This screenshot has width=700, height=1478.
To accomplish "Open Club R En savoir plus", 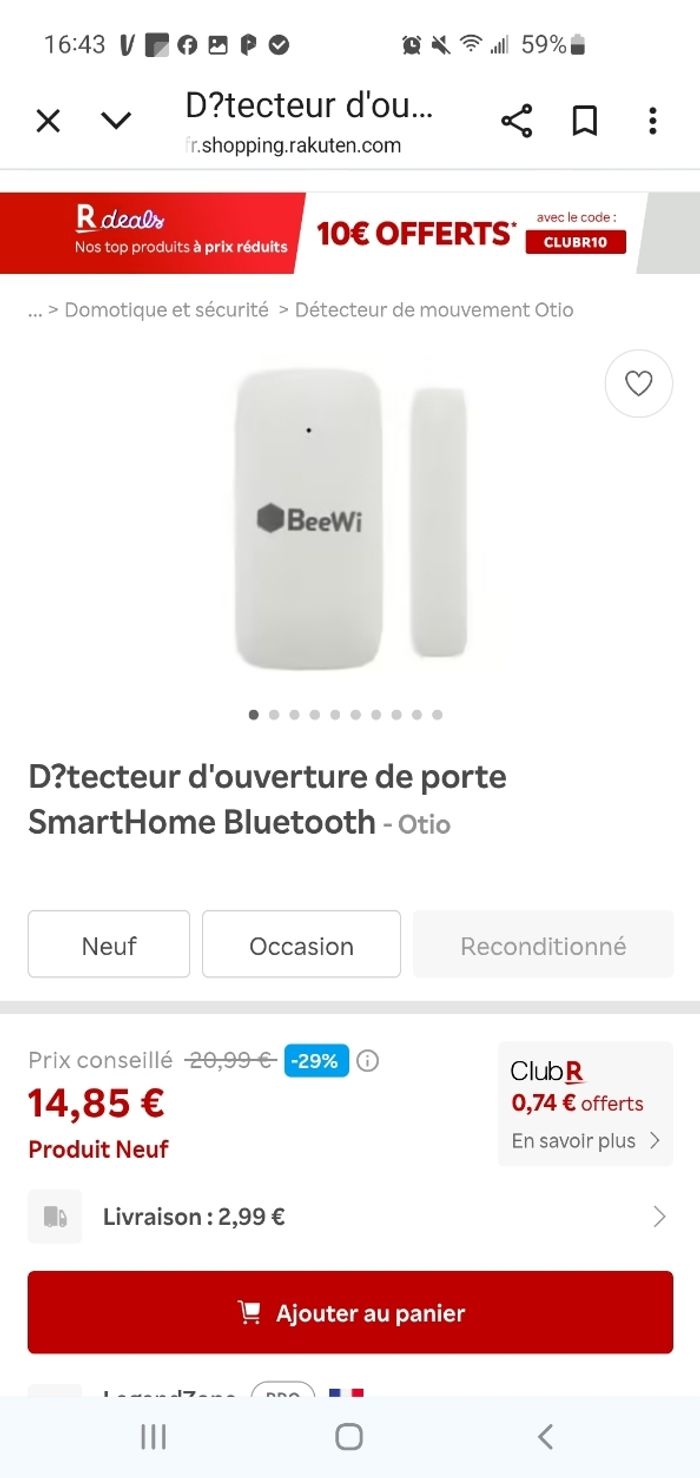I will tap(585, 1141).
